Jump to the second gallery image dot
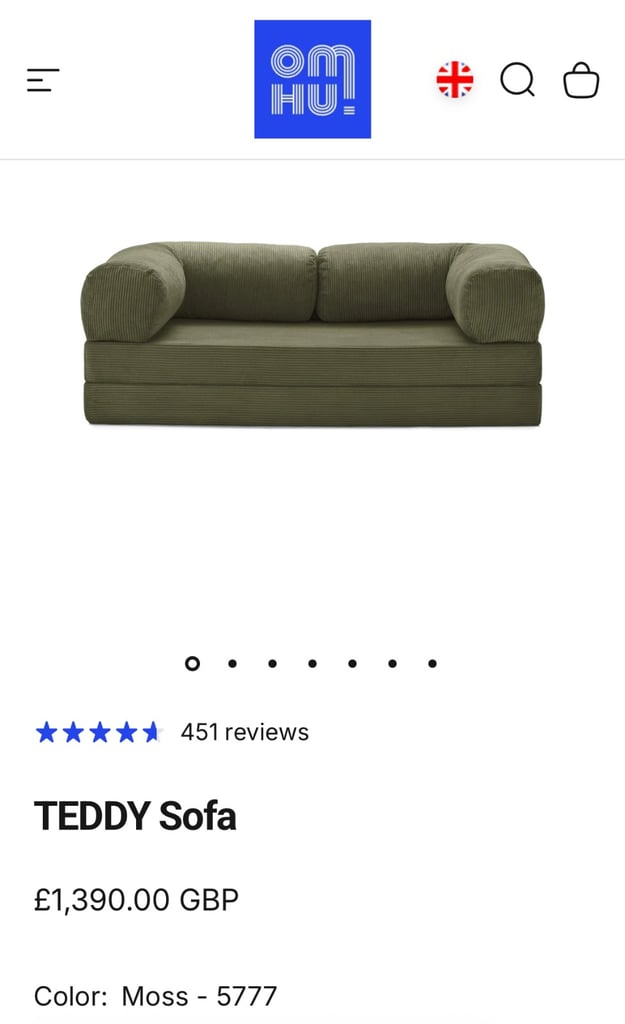This screenshot has width=625, height=1024. [232, 664]
